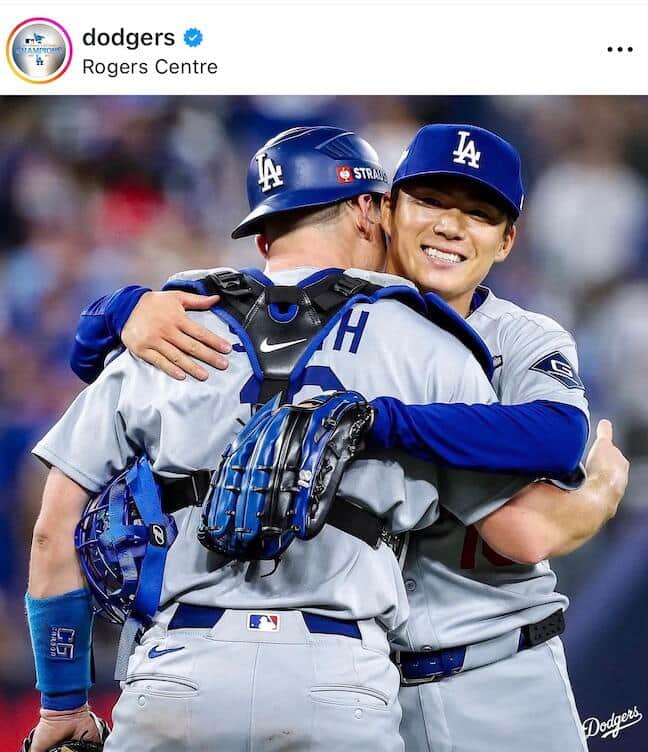Screen dimensions: 648x752
Task: Open the dodgers username profile
Action: [x=128, y=38]
